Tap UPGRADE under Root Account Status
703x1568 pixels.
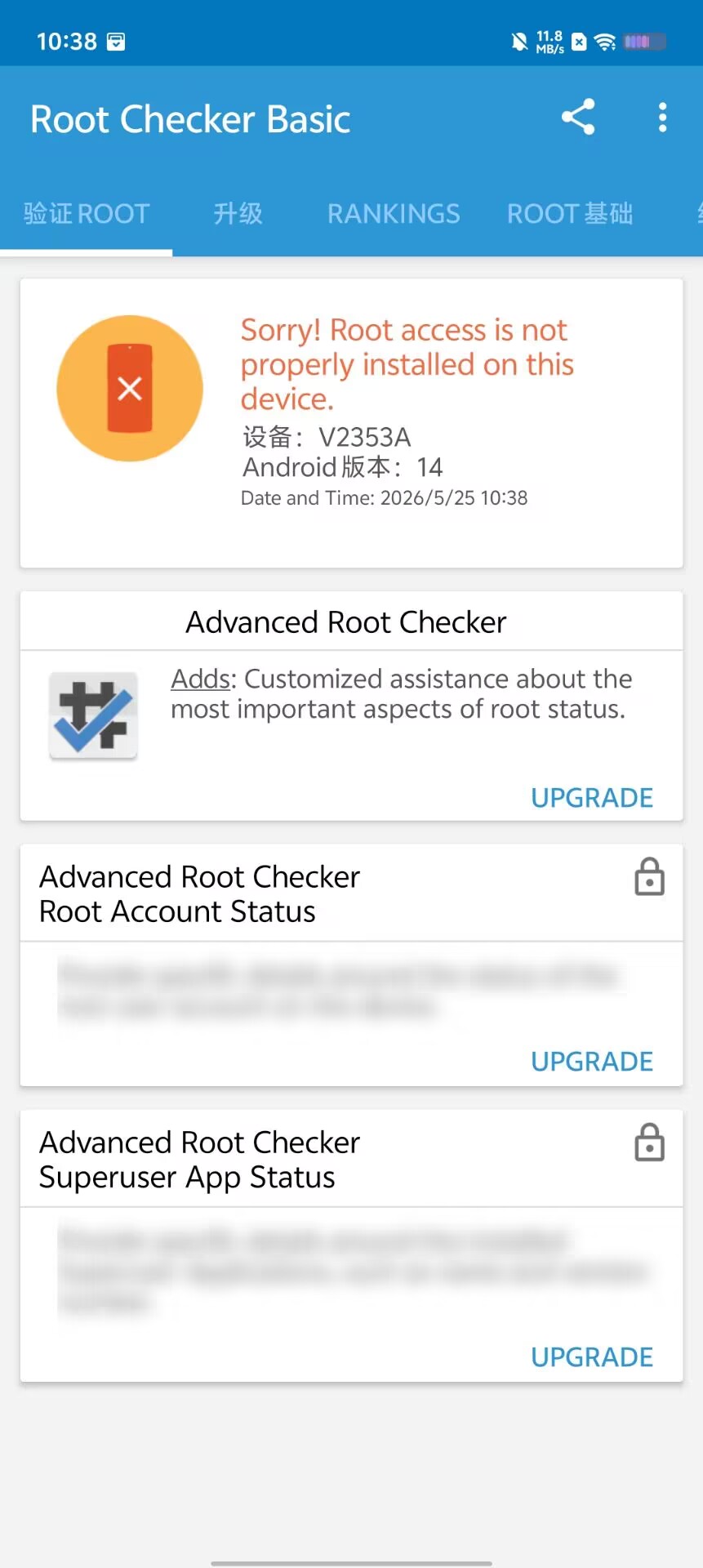point(592,1062)
